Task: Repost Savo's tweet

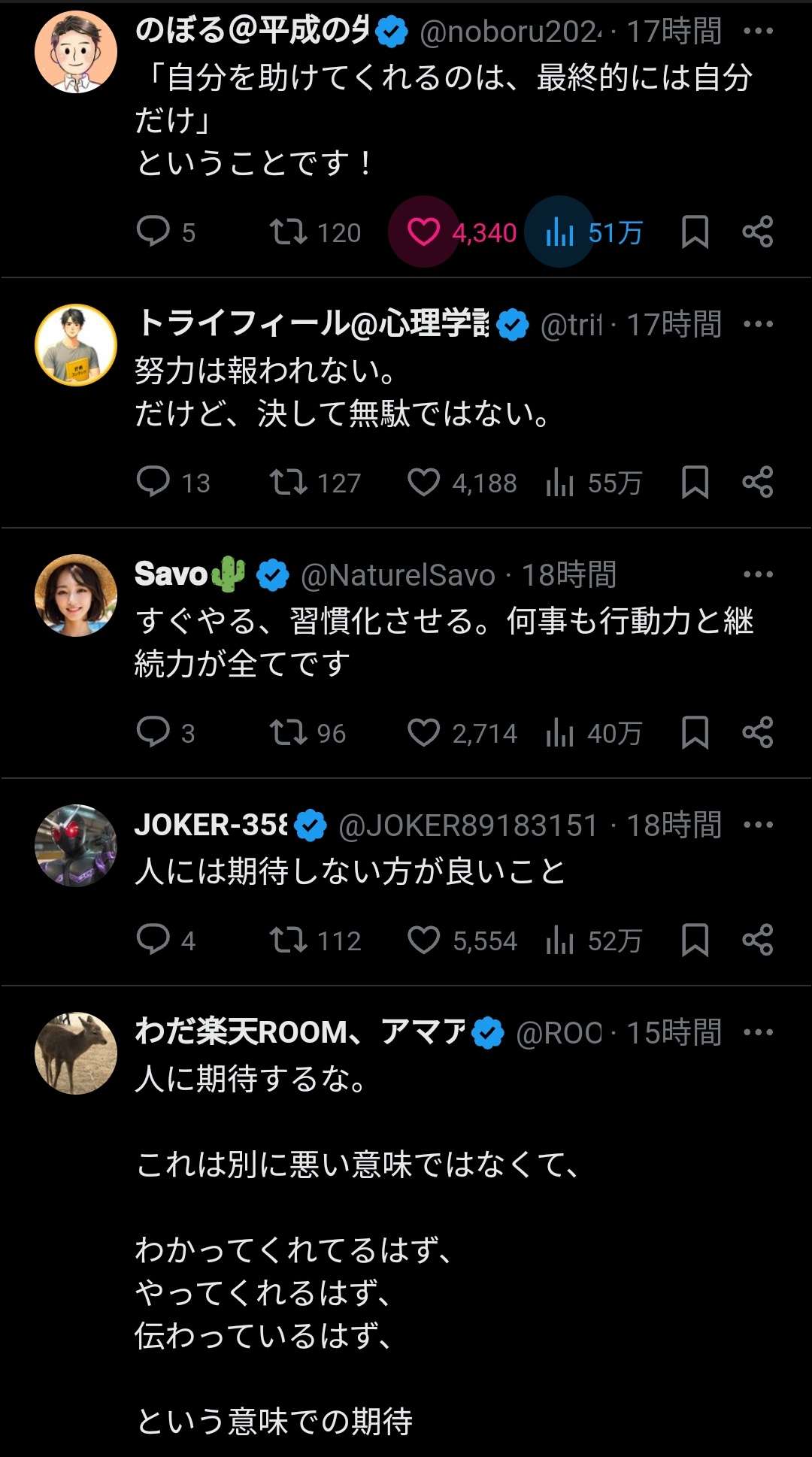Action: pos(289,732)
